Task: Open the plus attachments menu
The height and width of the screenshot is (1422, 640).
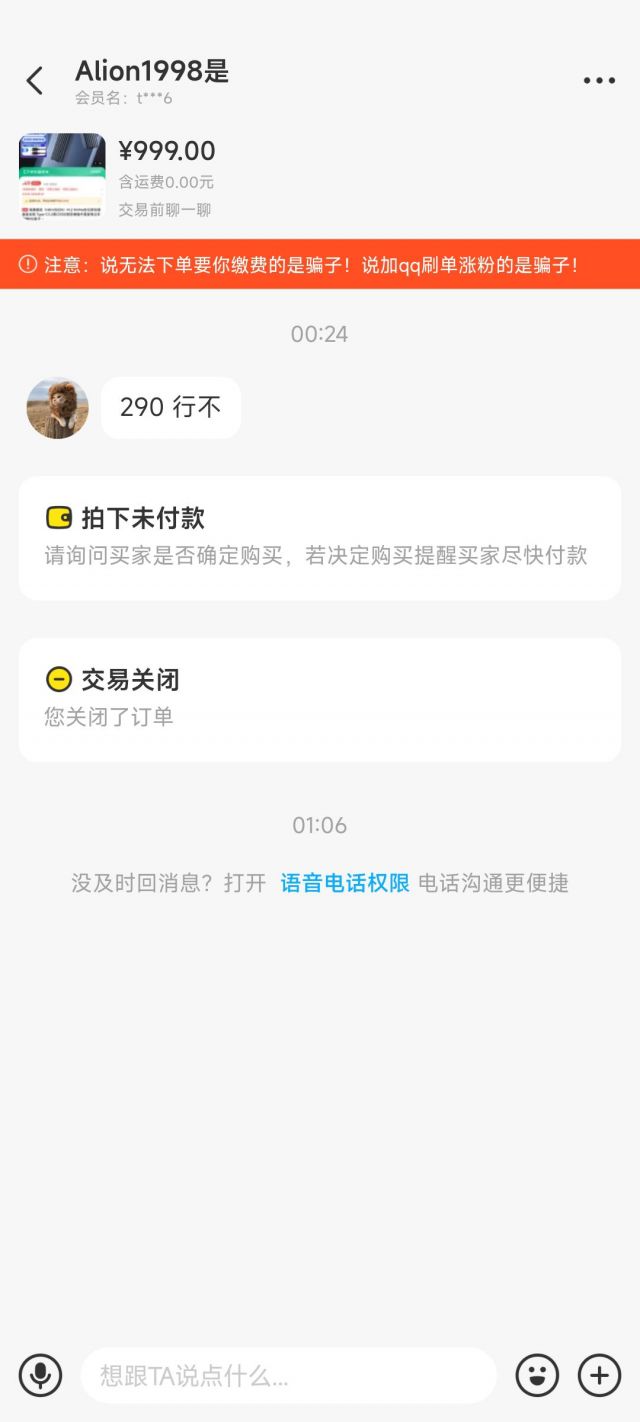Action: 599,1375
